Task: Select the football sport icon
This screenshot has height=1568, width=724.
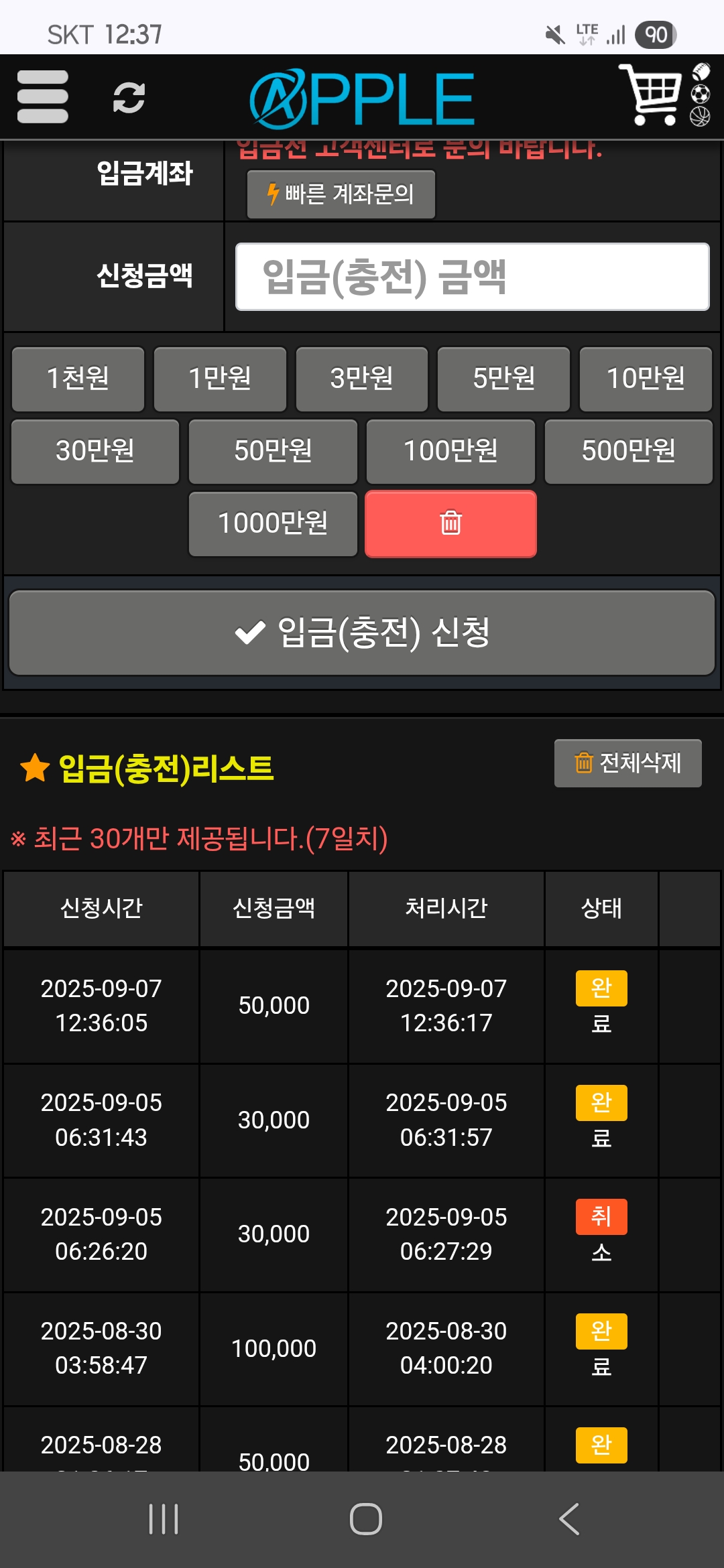Action: point(701,71)
